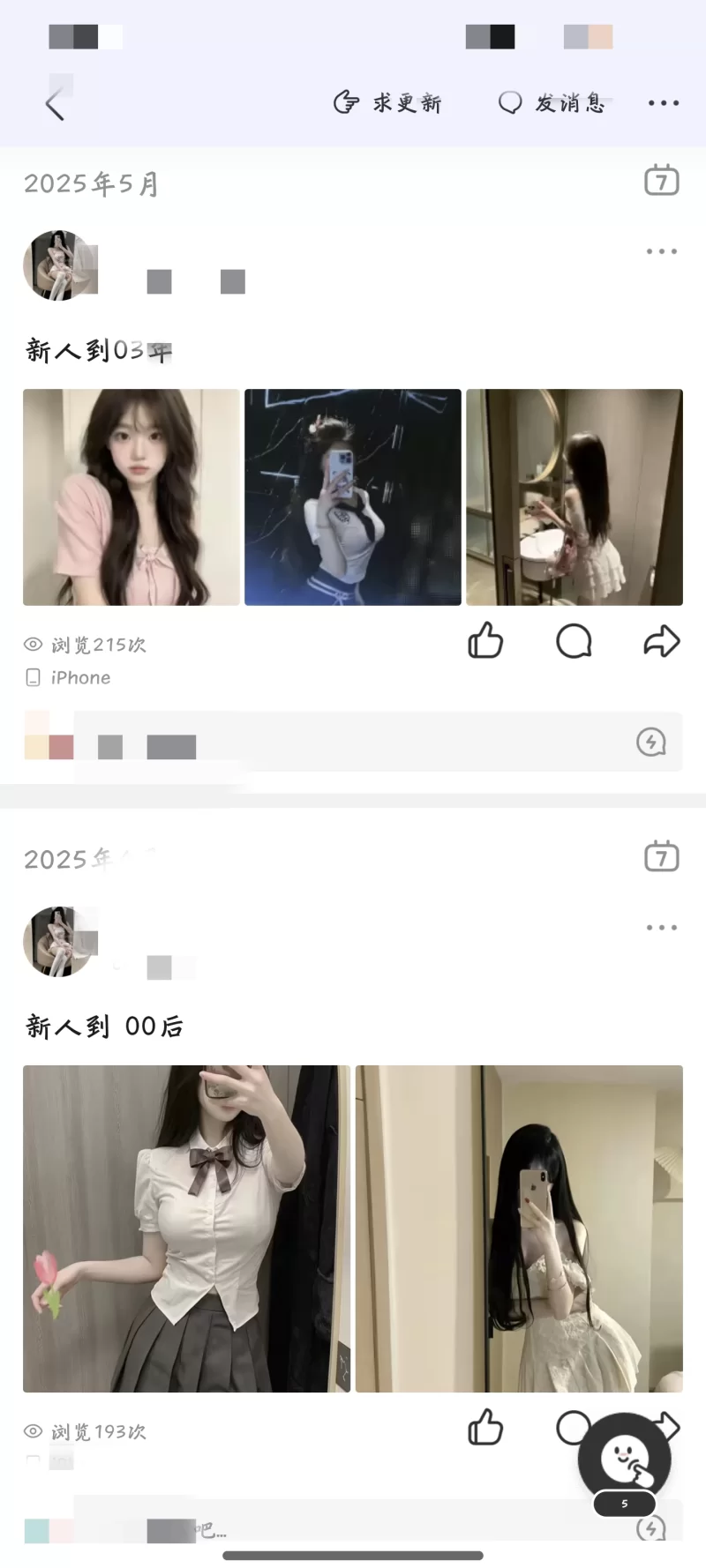Tap the 求更新 pointing-hand icon
Viewport: 706px width, 1568px height.
tap(346, 102)
